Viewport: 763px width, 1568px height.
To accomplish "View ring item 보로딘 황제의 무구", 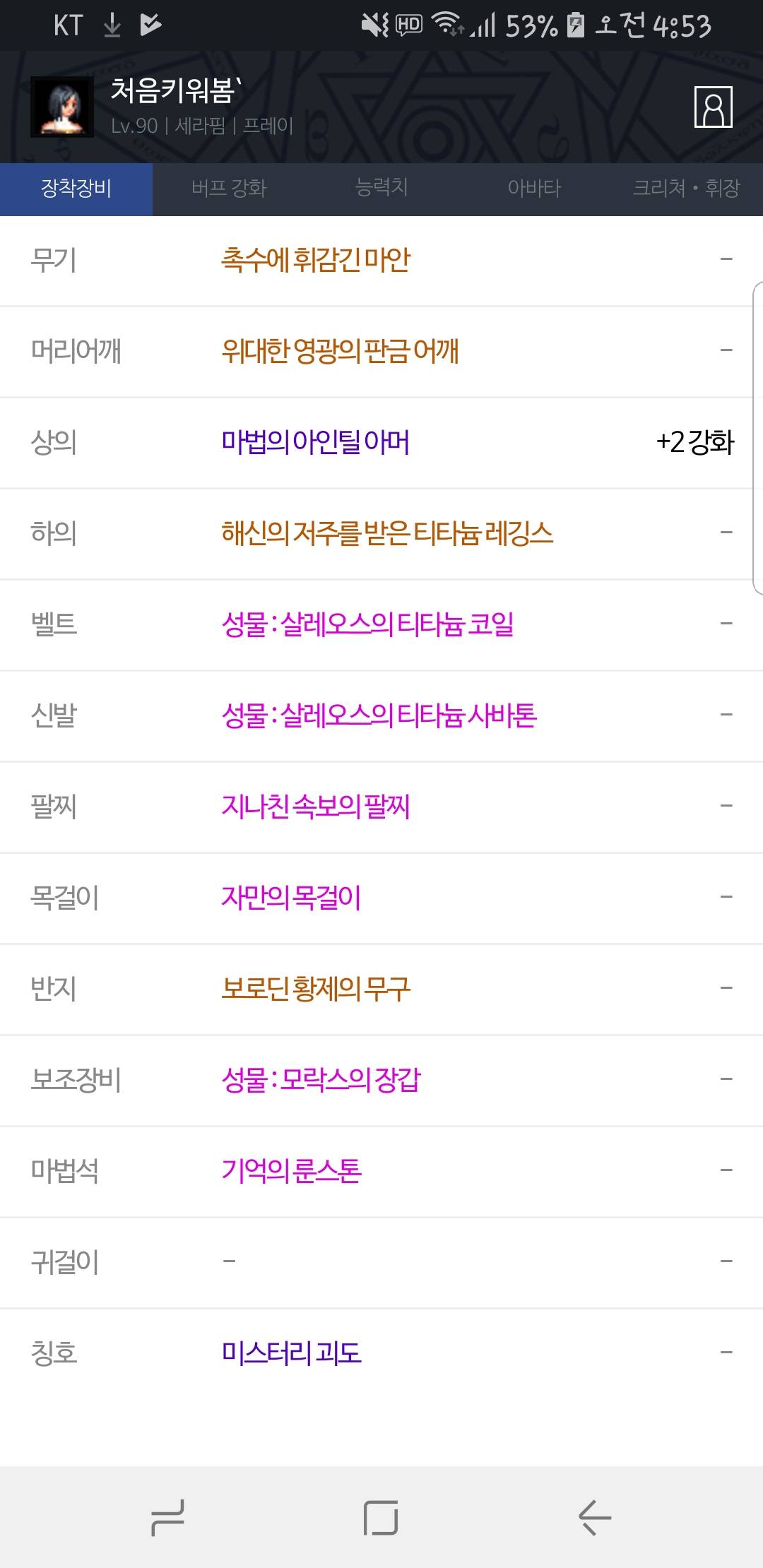I will (315, 989).
